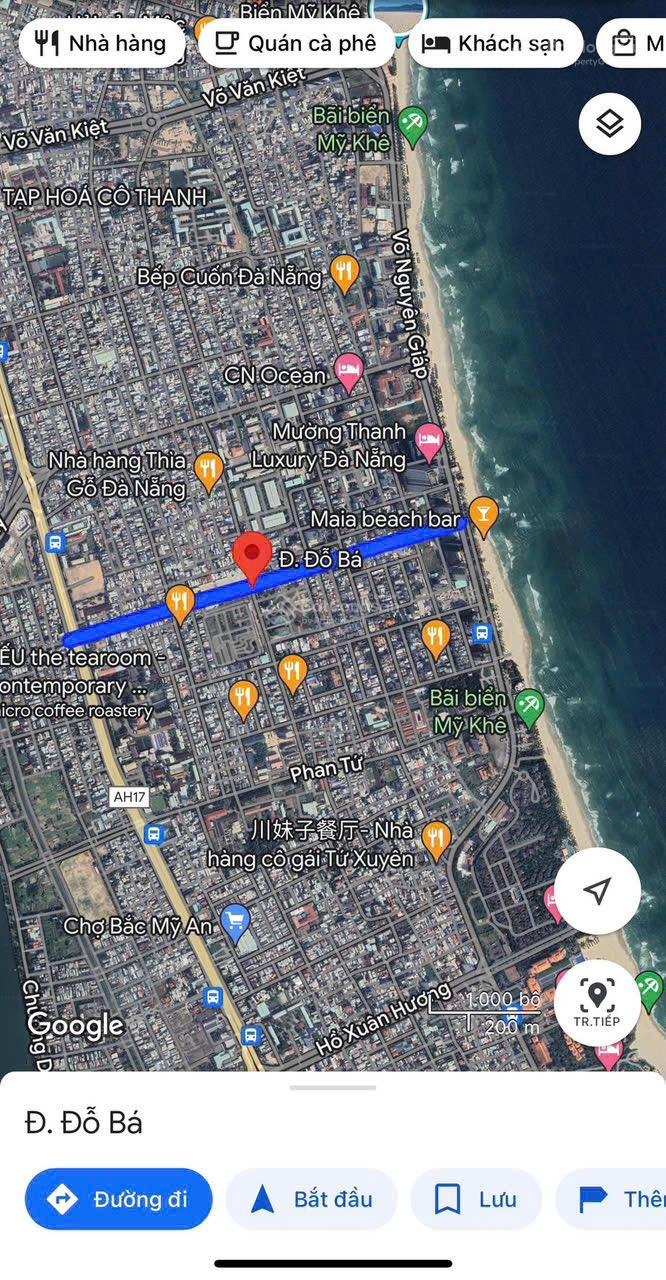Center map on my current location
Image resolution: width=666 pixels, height=1280 pixels.
coord(597,891)
